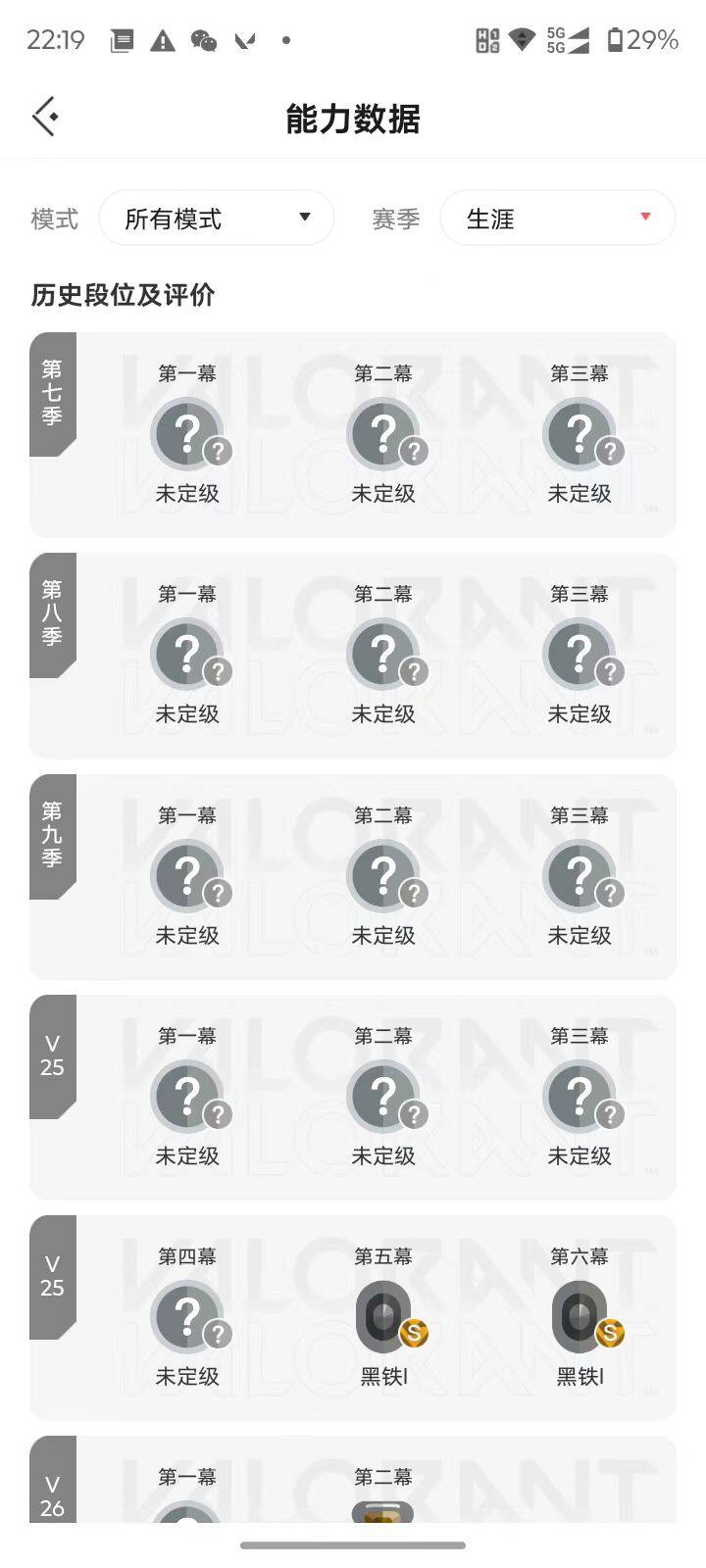706x1568 pixels.
Task: Tap the unranked badge in V25 第四幕
Action: pyautogui.click(x=187, y=1315)
